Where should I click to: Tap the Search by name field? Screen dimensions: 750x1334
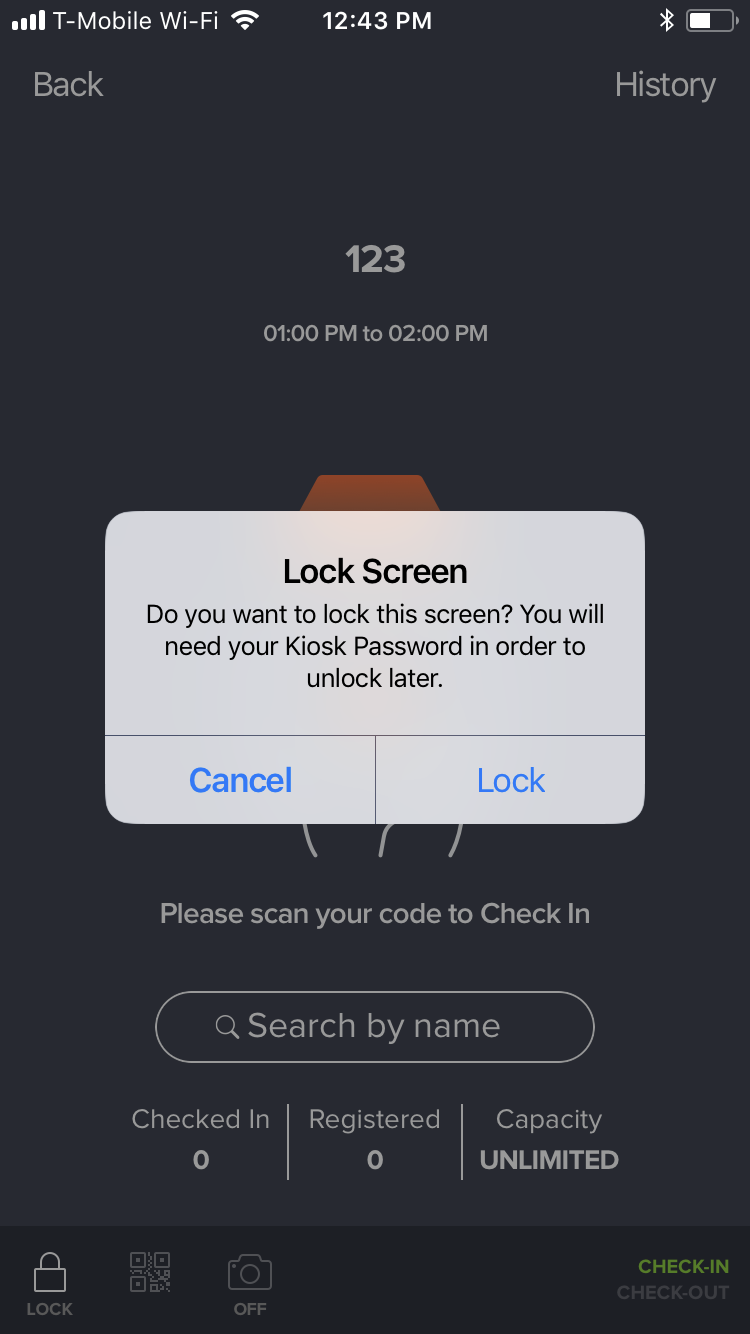(x=375, y=1027)
